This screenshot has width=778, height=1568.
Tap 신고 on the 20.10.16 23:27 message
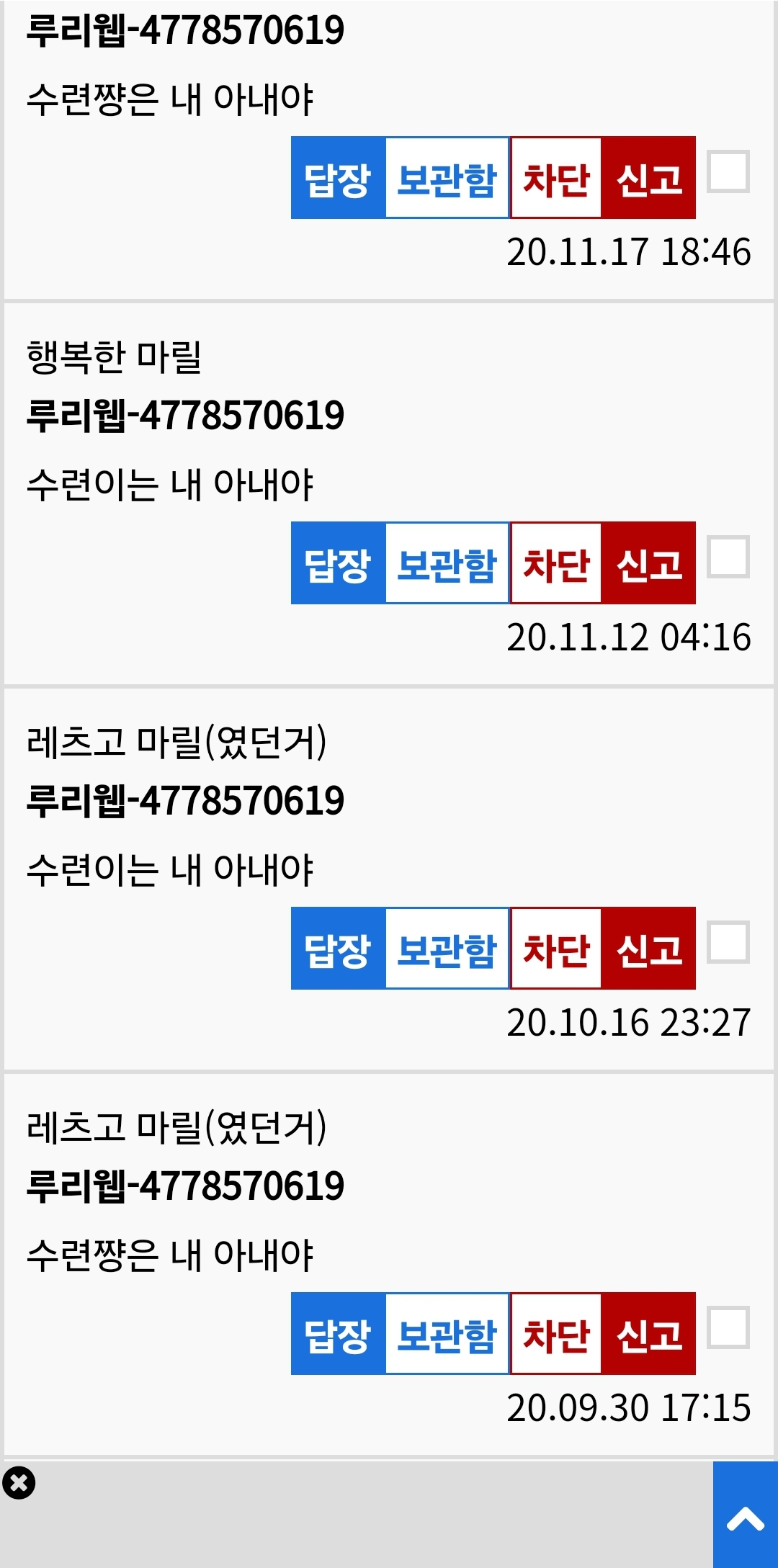pos(648,949)
